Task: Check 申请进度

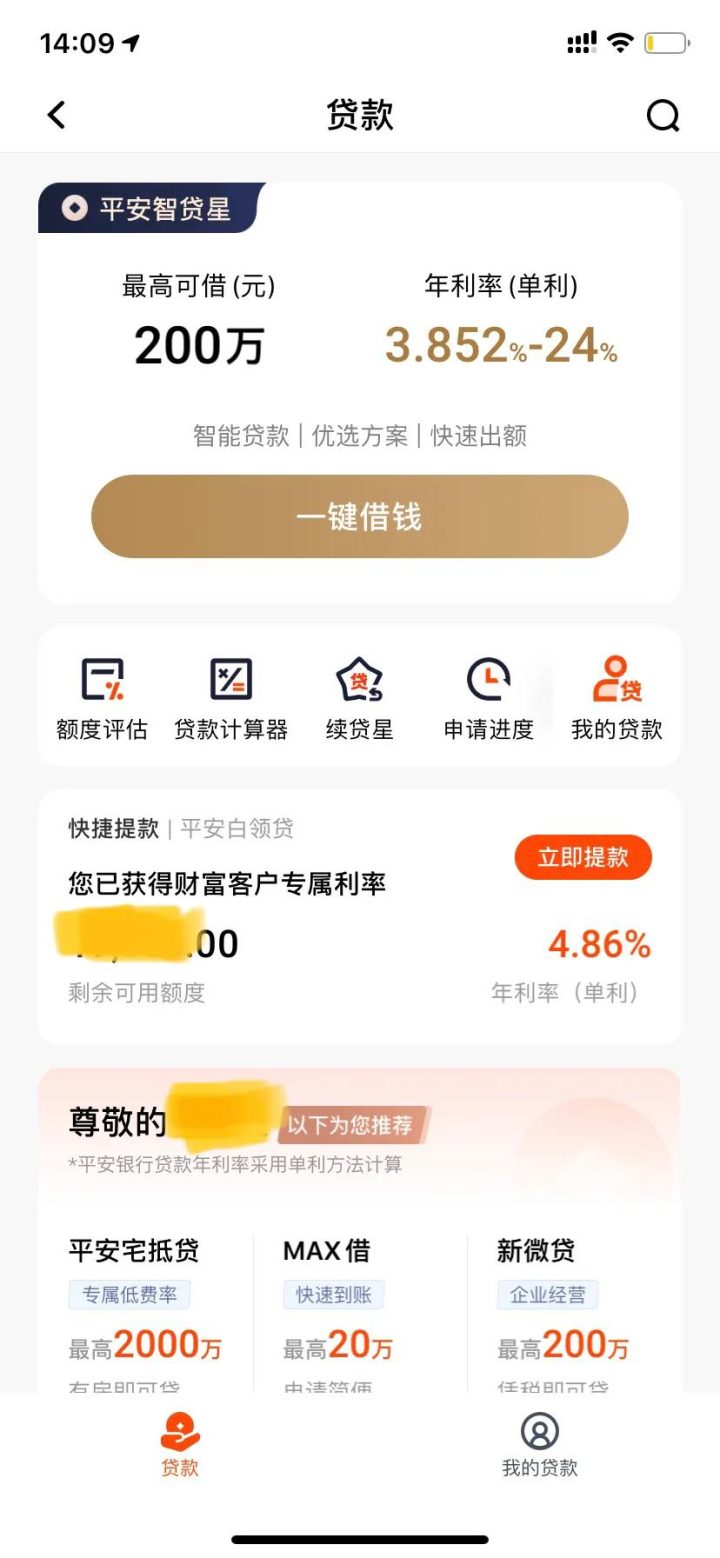Action: pyautogui.click(x=488, y=699)
